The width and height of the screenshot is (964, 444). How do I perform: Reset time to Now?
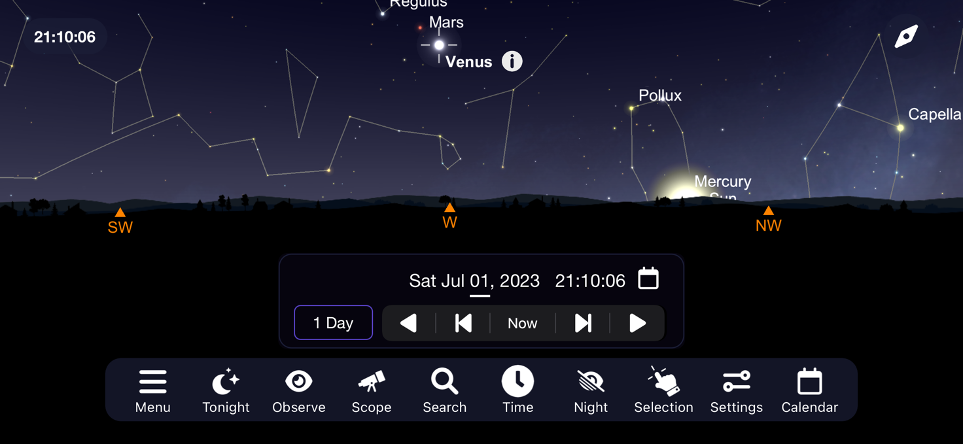[522, 323]
